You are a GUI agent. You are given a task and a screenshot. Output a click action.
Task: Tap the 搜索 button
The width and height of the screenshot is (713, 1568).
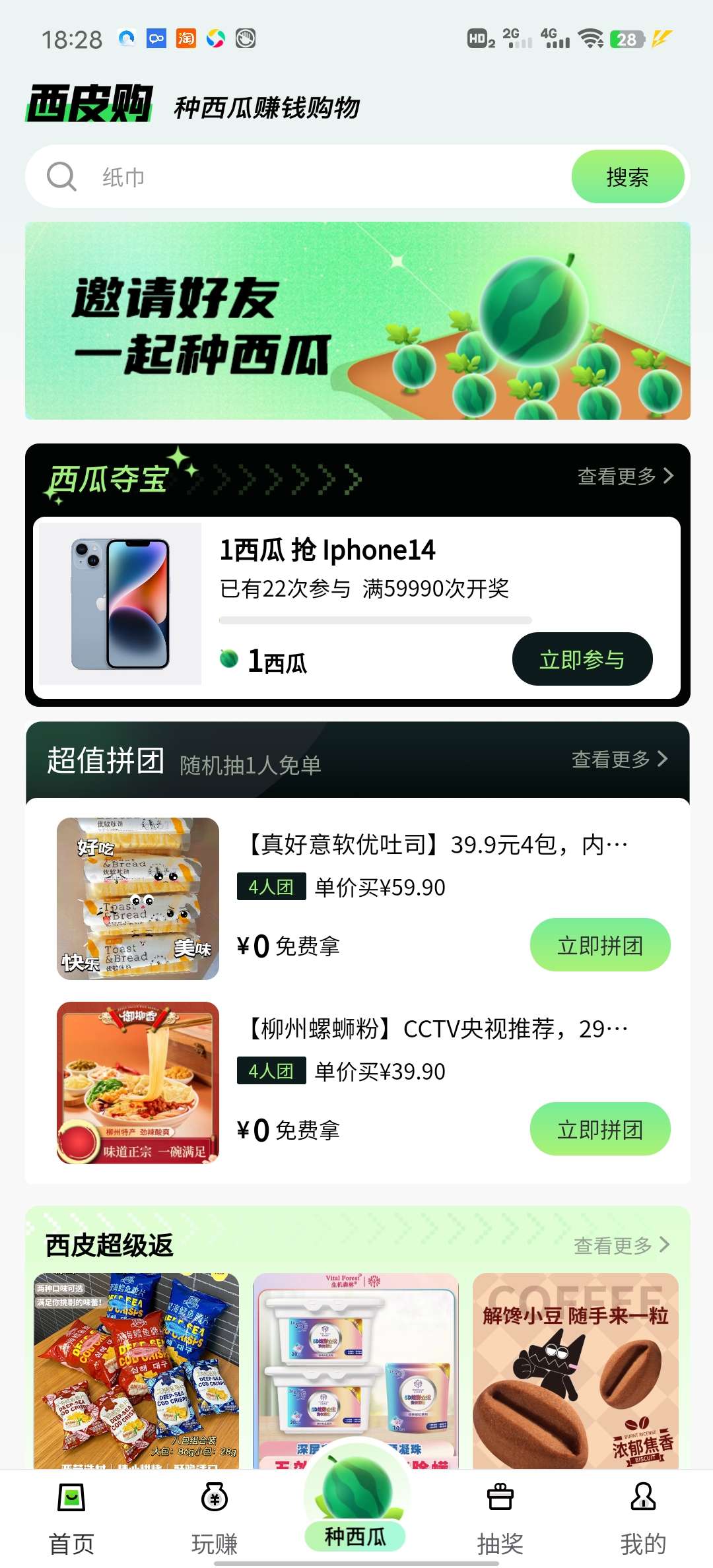click(627, 177)
